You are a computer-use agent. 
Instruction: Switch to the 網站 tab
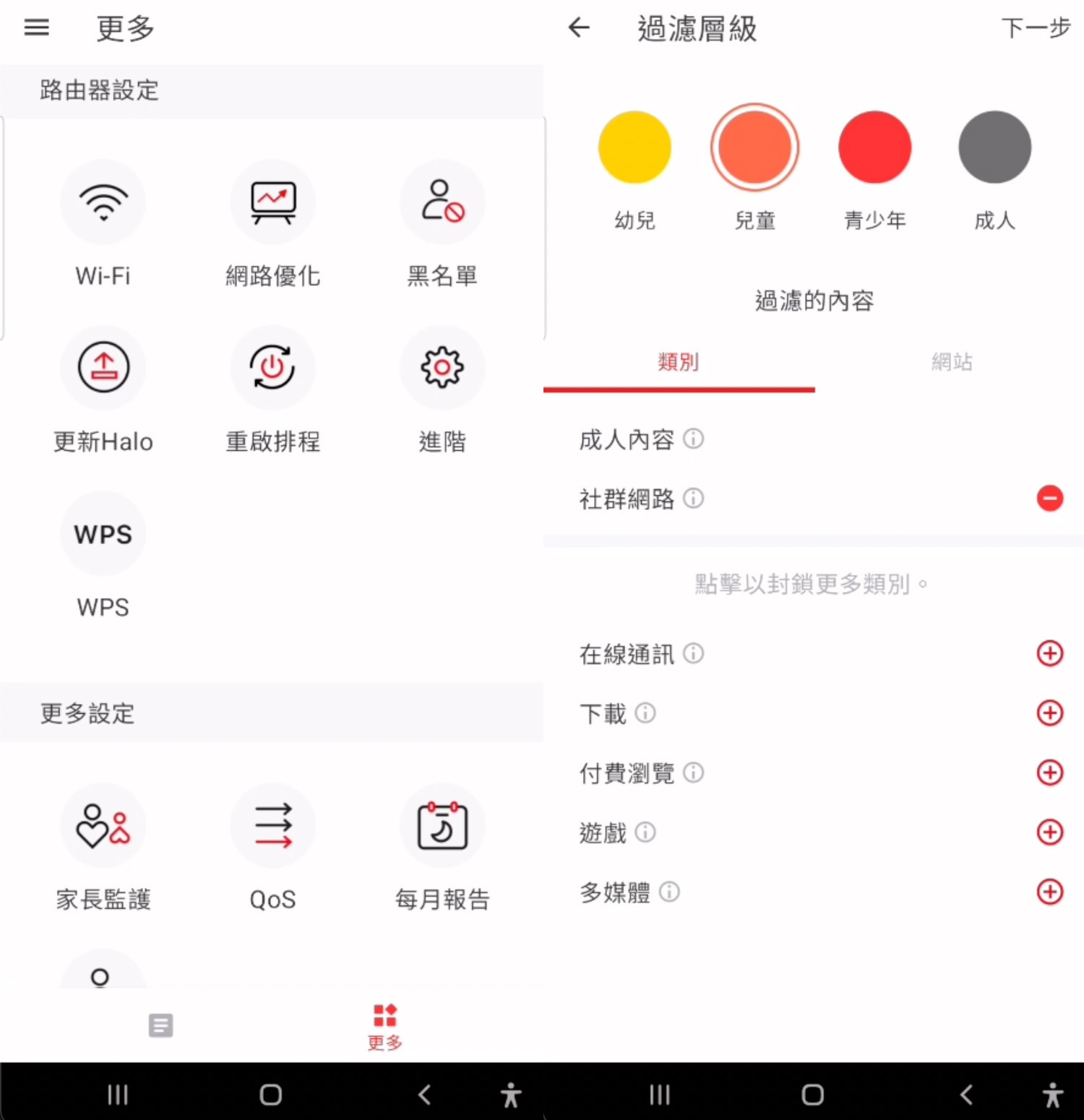(951, 362)
